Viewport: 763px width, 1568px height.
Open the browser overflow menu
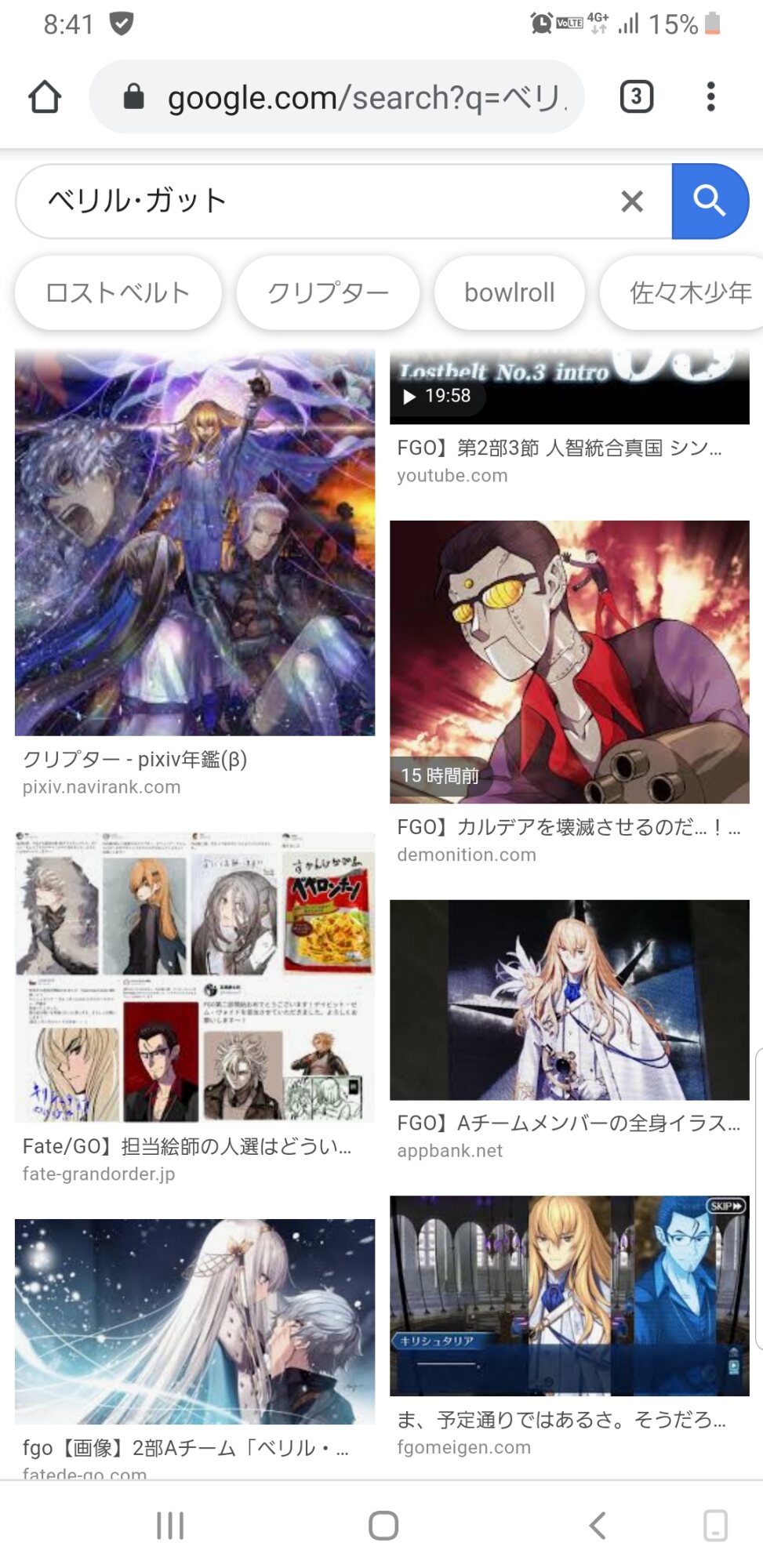click(710, 97)
